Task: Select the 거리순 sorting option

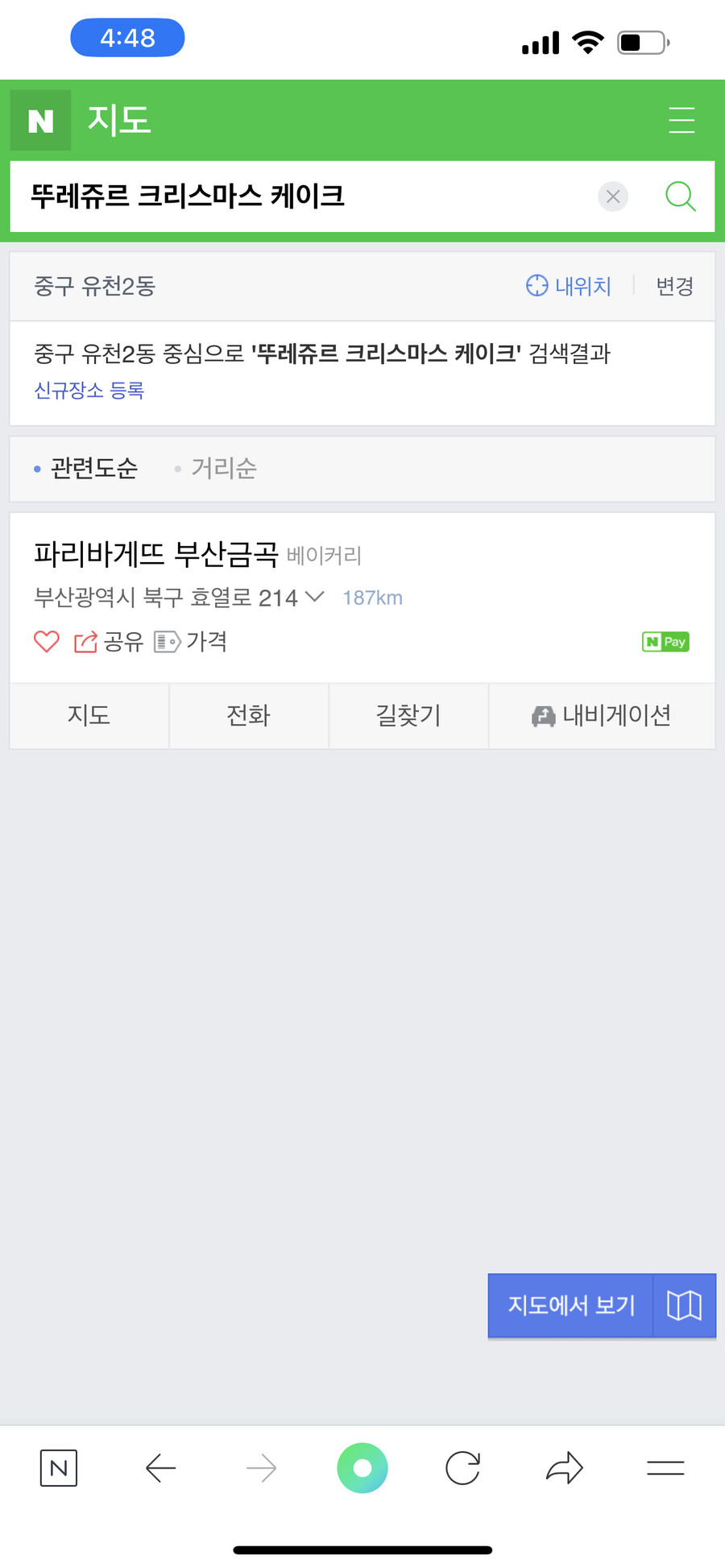Action: (x=223, y=469)
